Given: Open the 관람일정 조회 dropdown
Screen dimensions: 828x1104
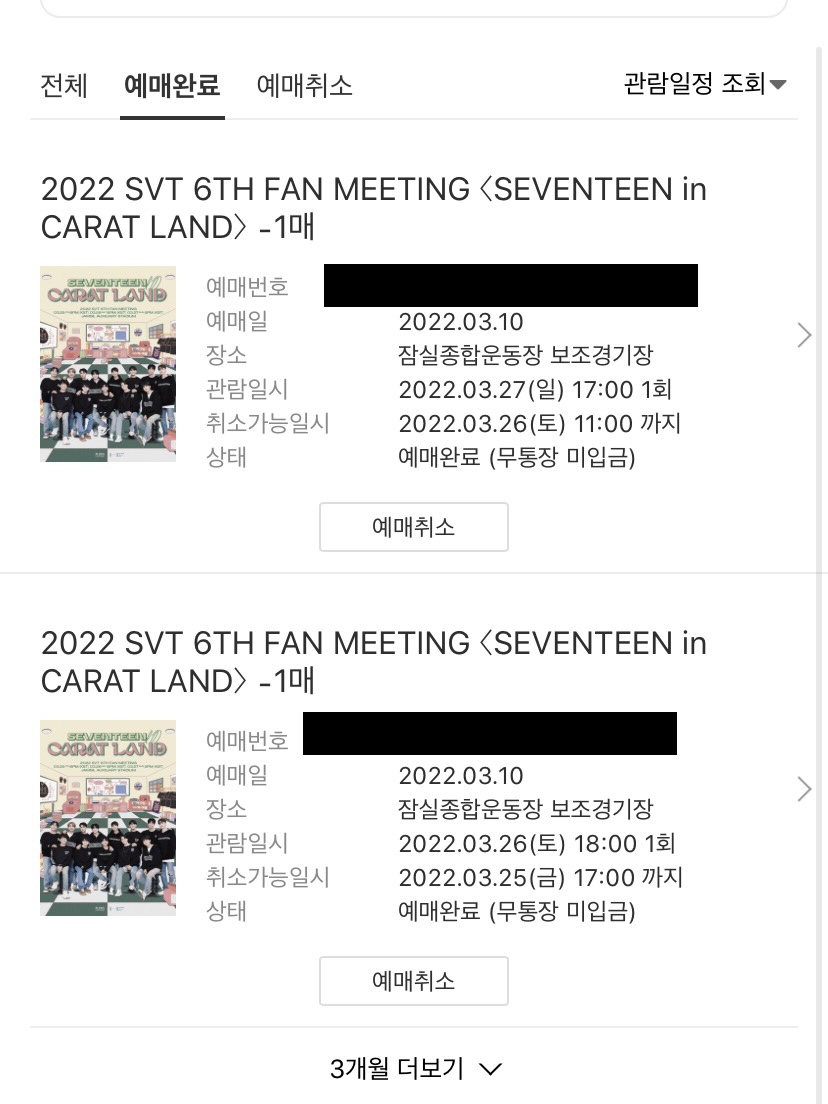Looking at the screenshot, I should [x=704, y=84].
